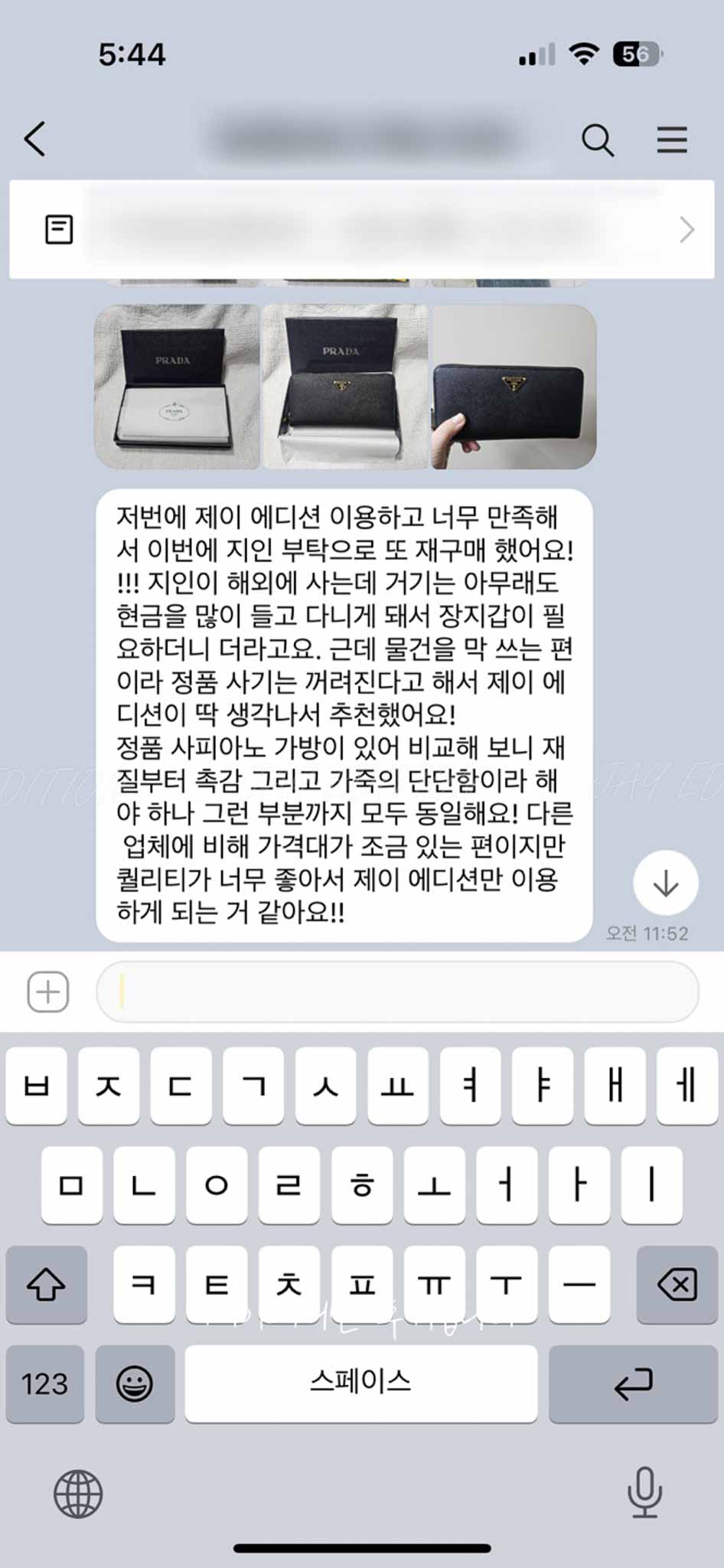Viewport: 724px width, 1568px height.
Task: Open the photo of the hand-held wallet
Action: point(514,387)
